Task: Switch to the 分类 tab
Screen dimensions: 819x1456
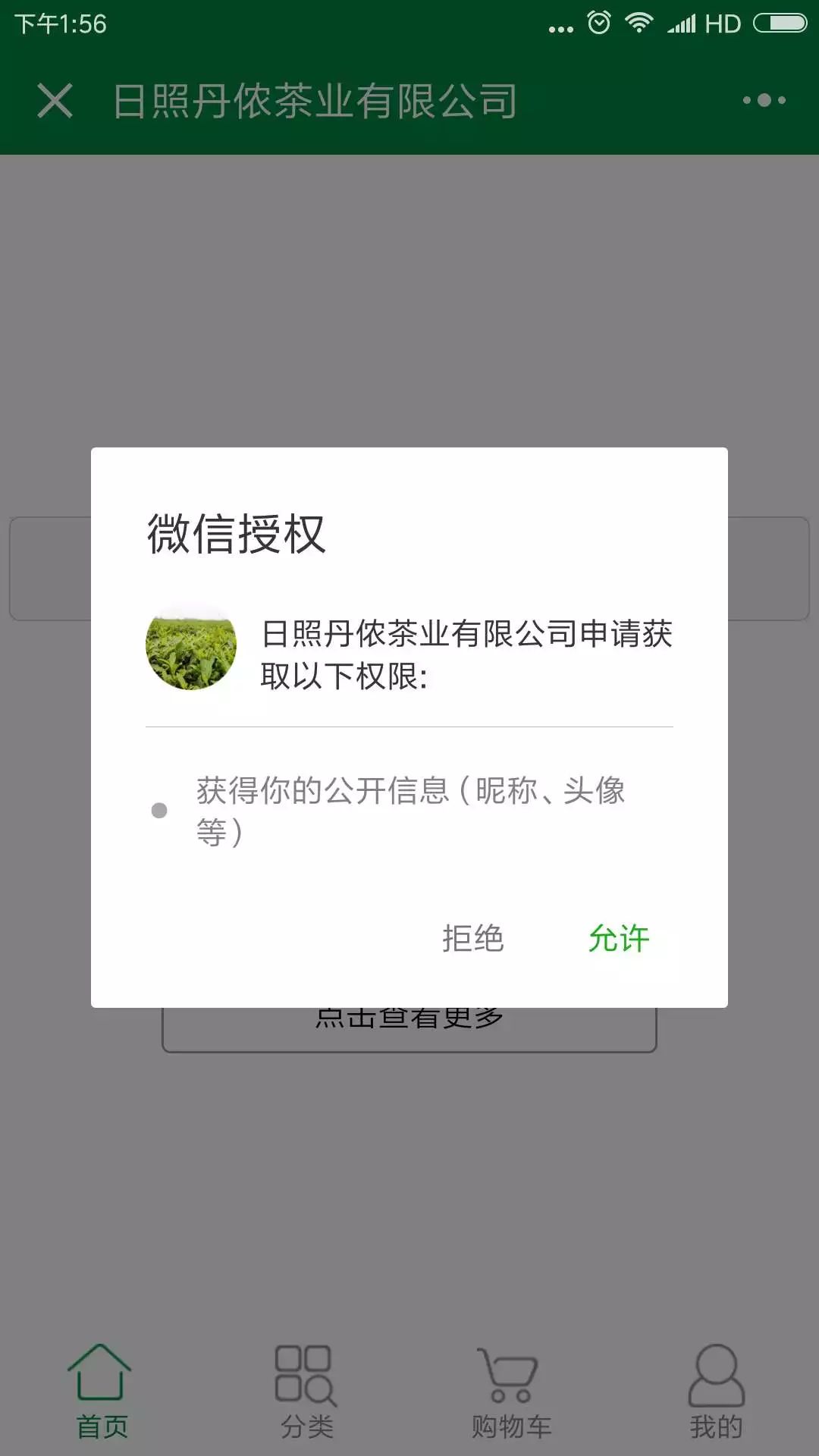Action: pos(306,1392)
